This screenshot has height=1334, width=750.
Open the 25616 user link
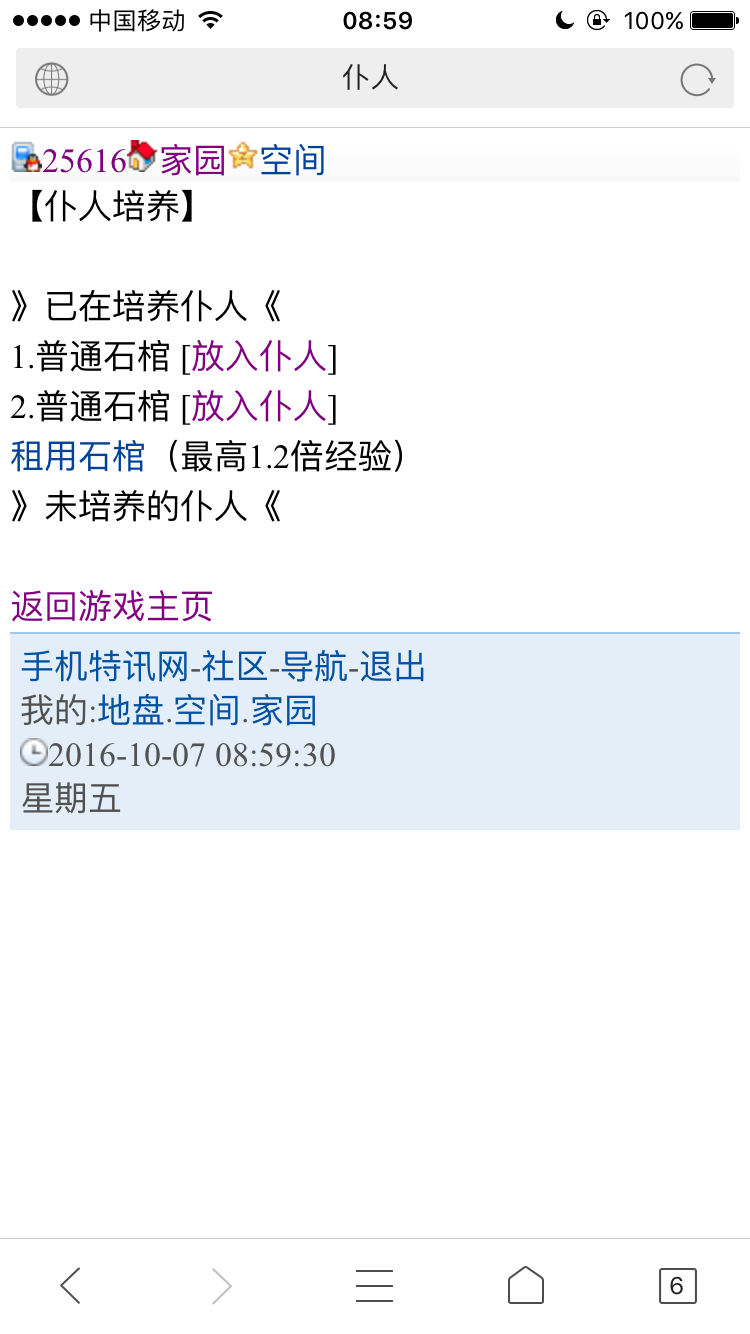point(84,160)
